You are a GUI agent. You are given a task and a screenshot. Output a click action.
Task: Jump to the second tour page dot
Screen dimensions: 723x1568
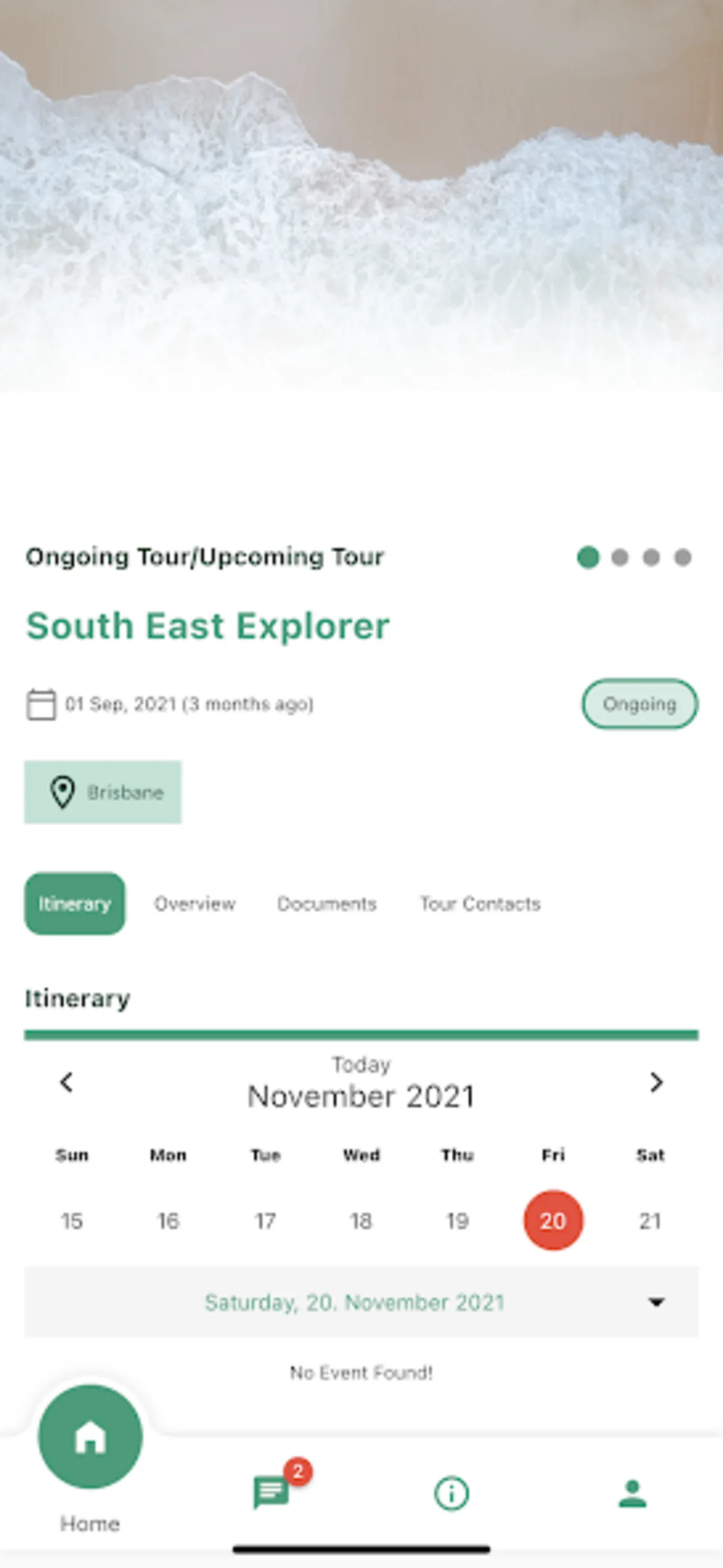[x=619, y=557]
